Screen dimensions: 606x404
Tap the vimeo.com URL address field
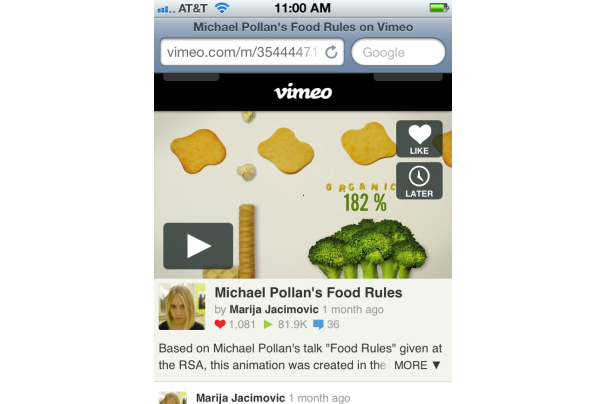click(239, 52)
